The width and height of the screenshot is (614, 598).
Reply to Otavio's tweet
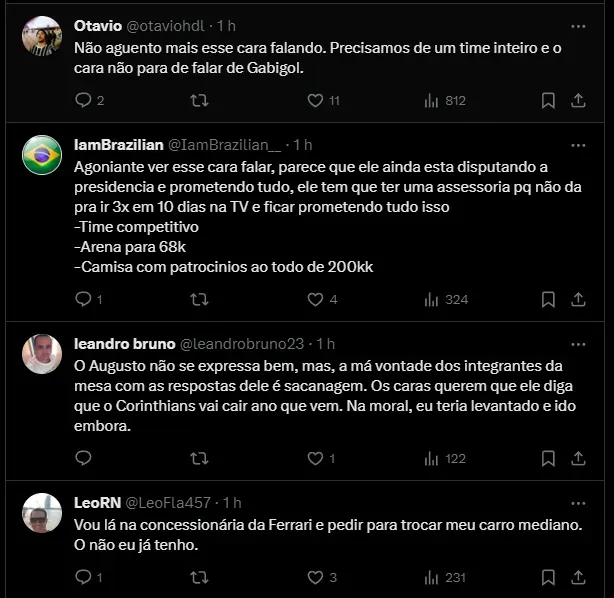(x=83, y=100)
